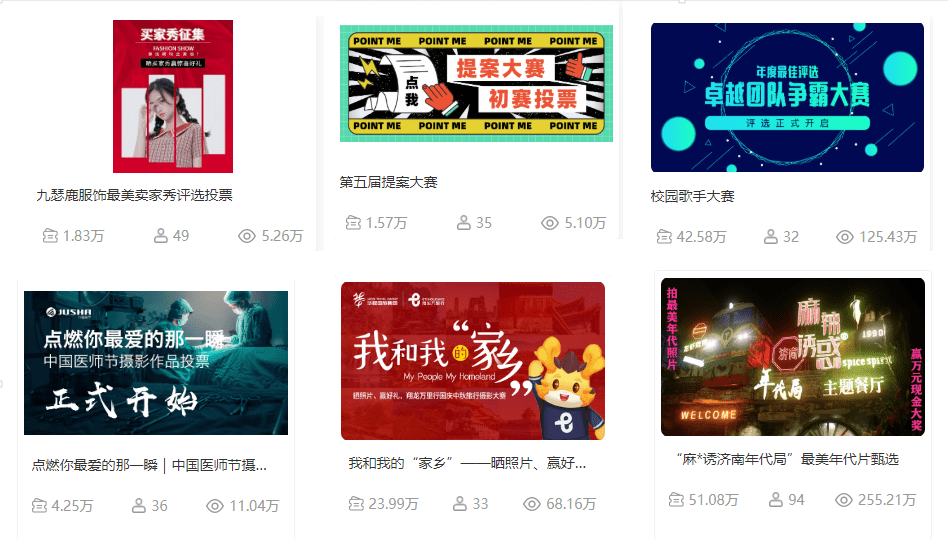The width and height of the screenshot is (948, 553).
Task: View the 校园歌手大赛 card
Action: (787, 98)
